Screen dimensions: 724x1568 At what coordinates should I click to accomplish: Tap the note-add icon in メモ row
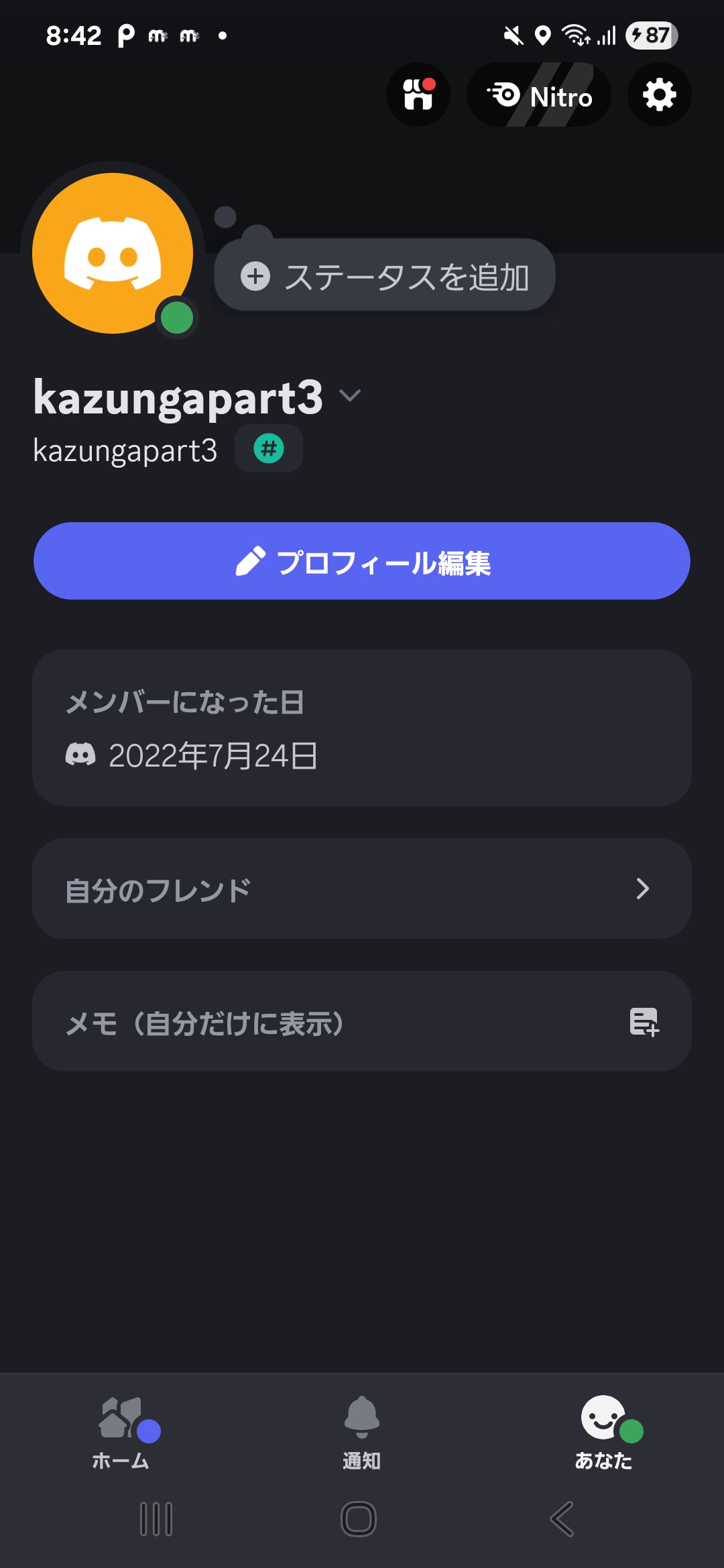[x=646, y=1021]
